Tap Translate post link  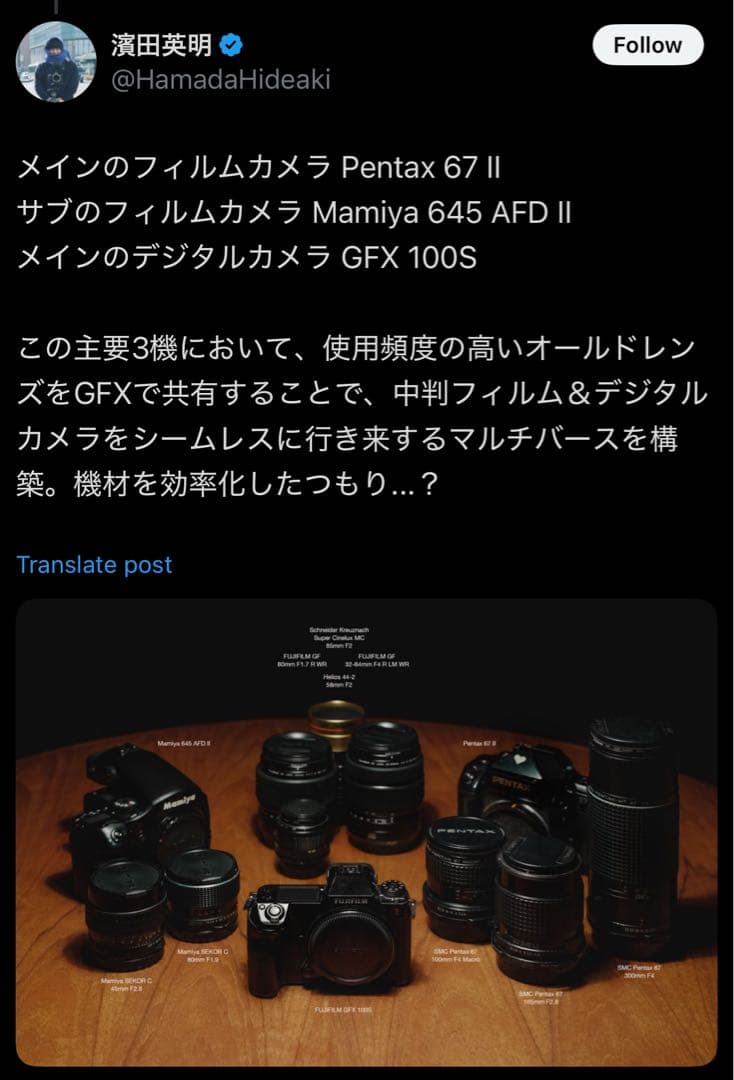point(94,564)
